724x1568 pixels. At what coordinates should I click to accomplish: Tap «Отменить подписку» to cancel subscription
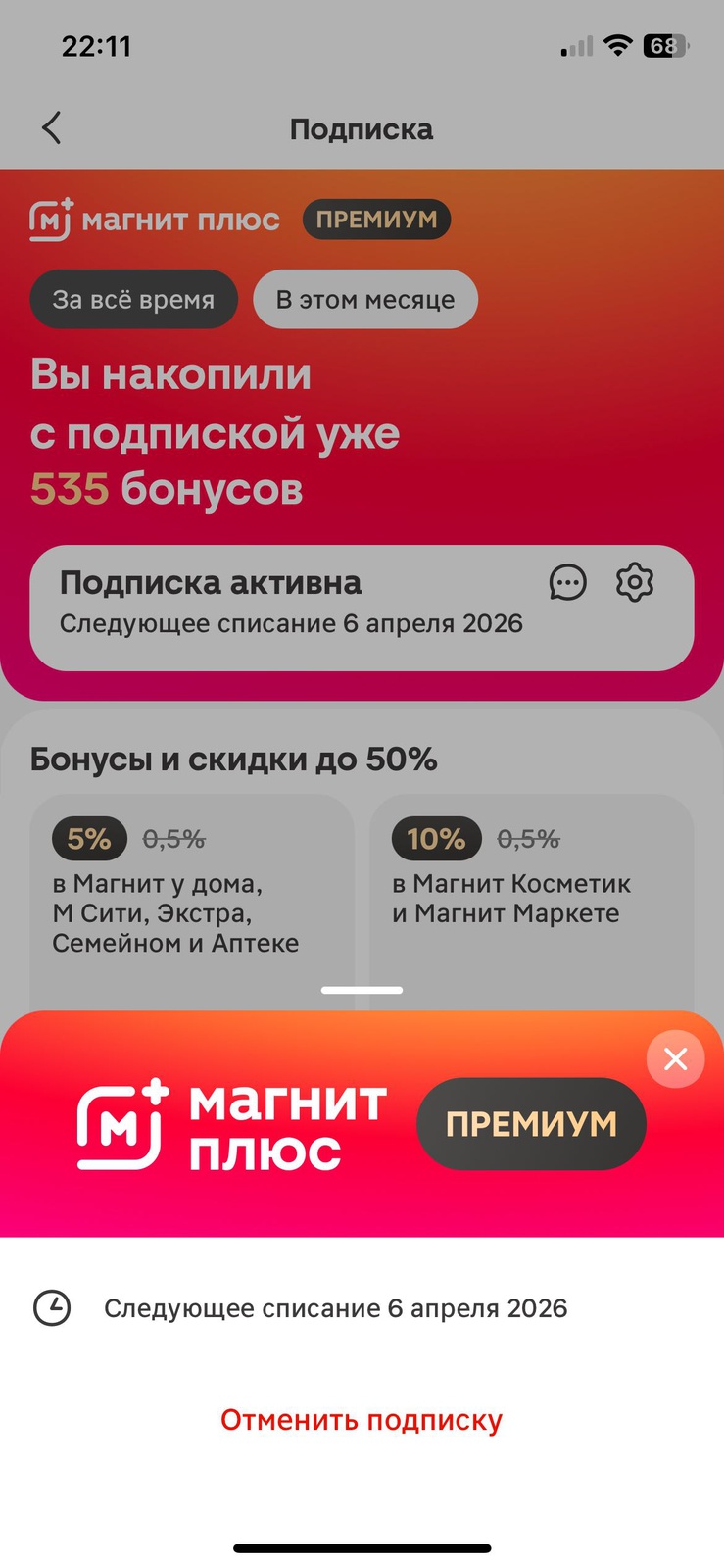(x=362, y=1420)
